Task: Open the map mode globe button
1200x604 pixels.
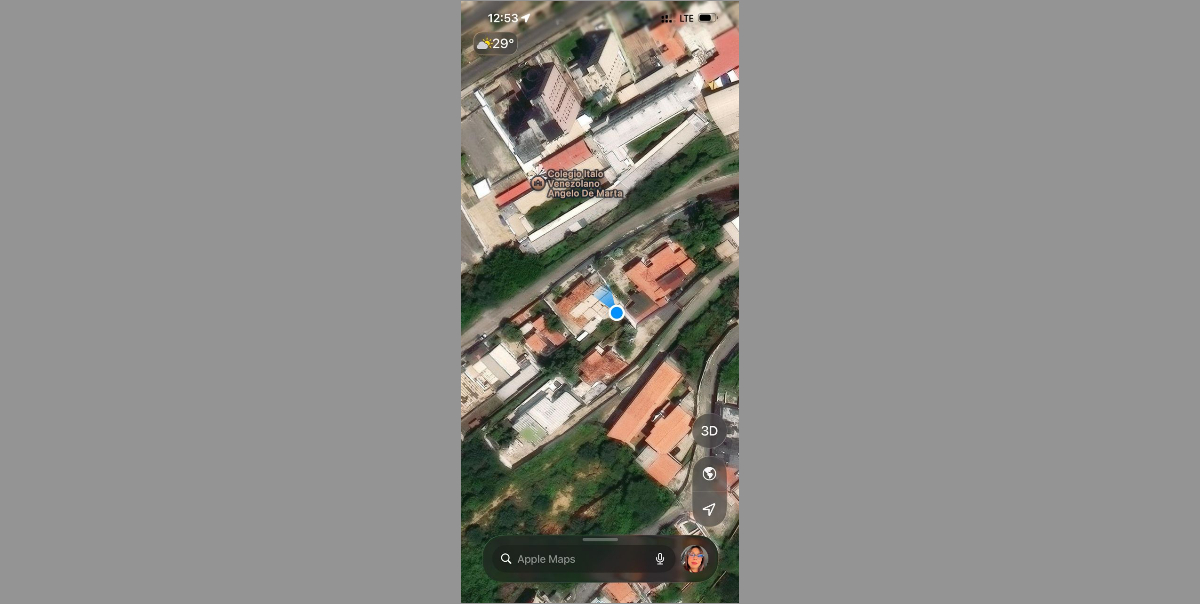Action: point(709,474)
